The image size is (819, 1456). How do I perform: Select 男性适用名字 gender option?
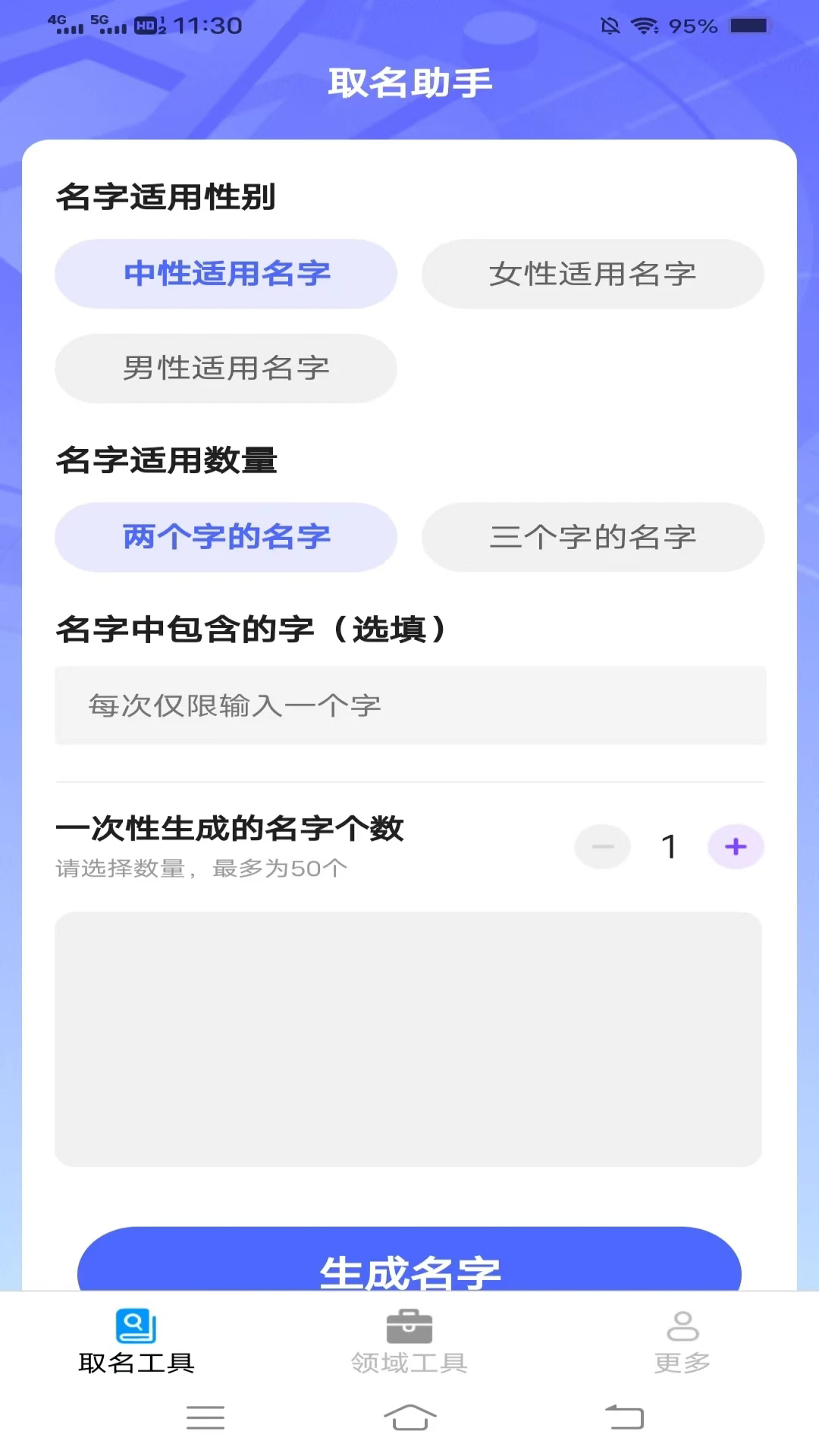(225, 368)
